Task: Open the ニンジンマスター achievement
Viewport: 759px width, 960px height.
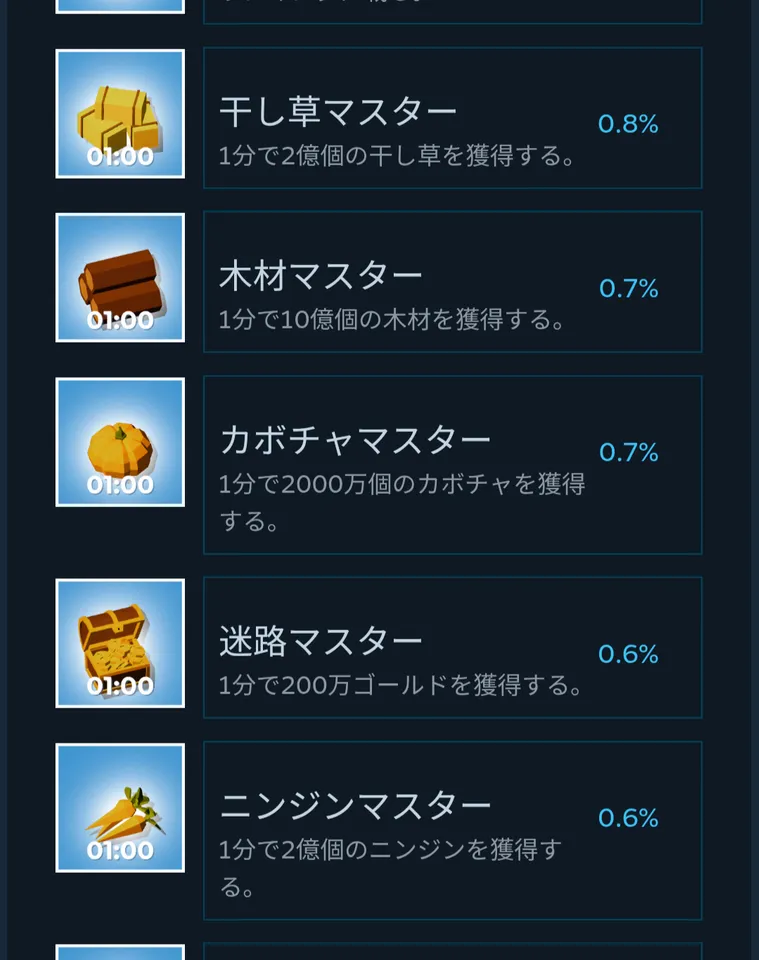Action: [452, 830]
